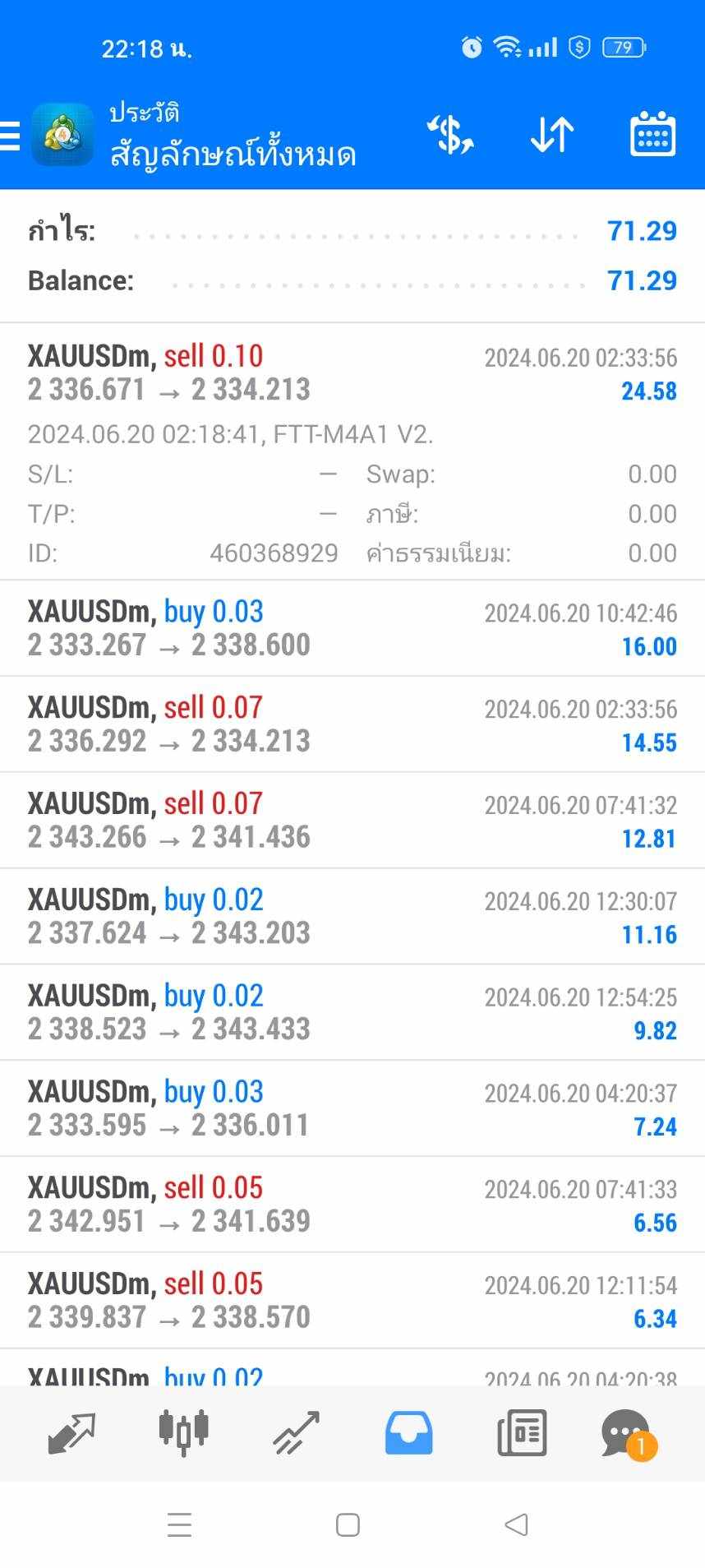
Task: Go back with system back button
Action: (516, 1525)
